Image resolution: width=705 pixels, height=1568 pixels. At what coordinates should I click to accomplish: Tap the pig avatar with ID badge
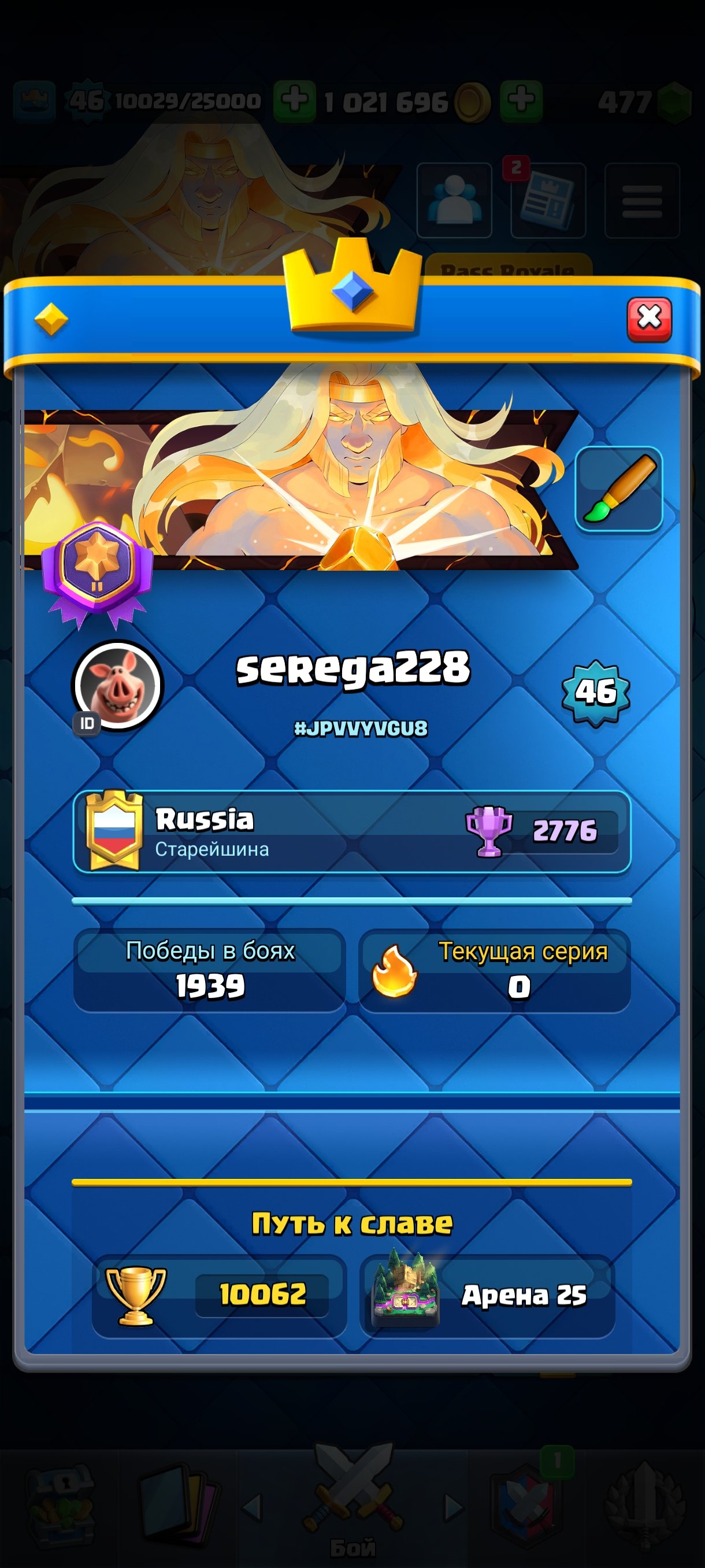(x=117, y=687)
